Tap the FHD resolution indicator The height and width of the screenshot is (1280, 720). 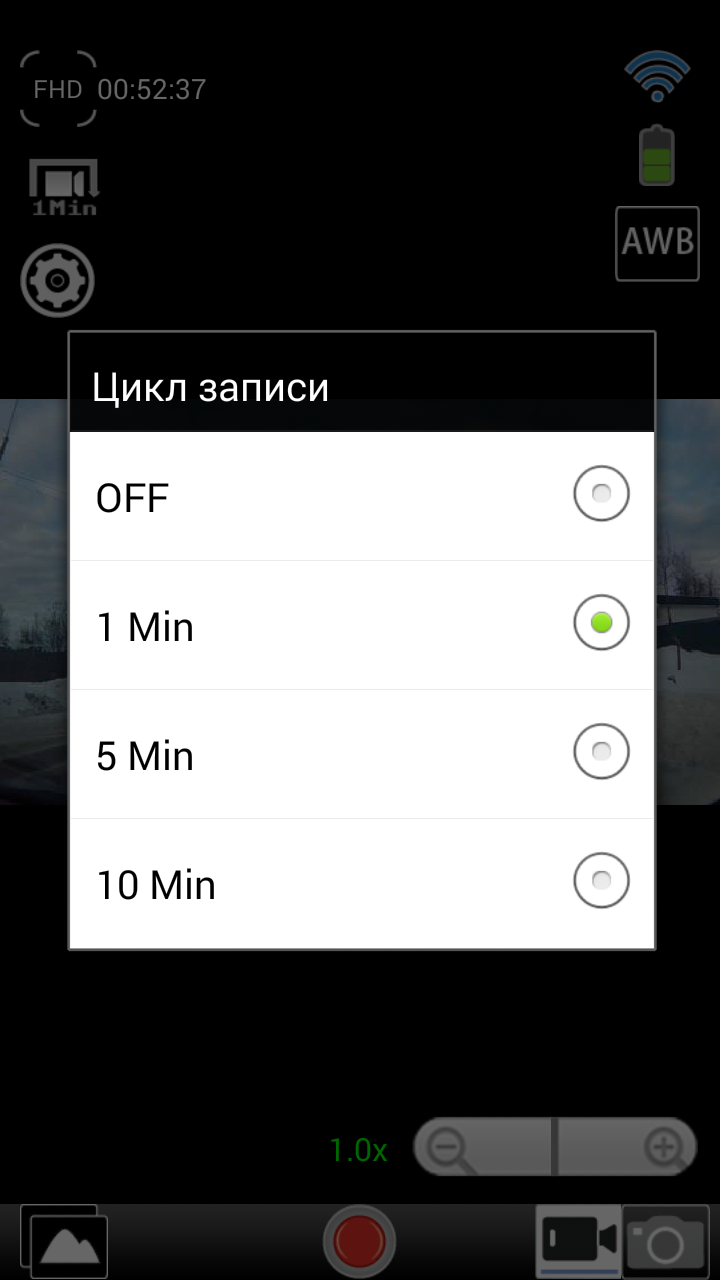click(58, 89)
